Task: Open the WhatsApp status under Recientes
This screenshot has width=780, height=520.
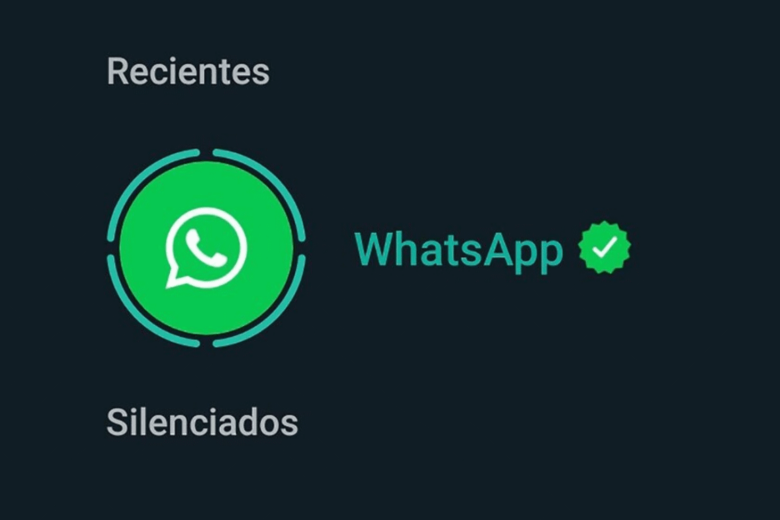Action: tap(206, 248)
